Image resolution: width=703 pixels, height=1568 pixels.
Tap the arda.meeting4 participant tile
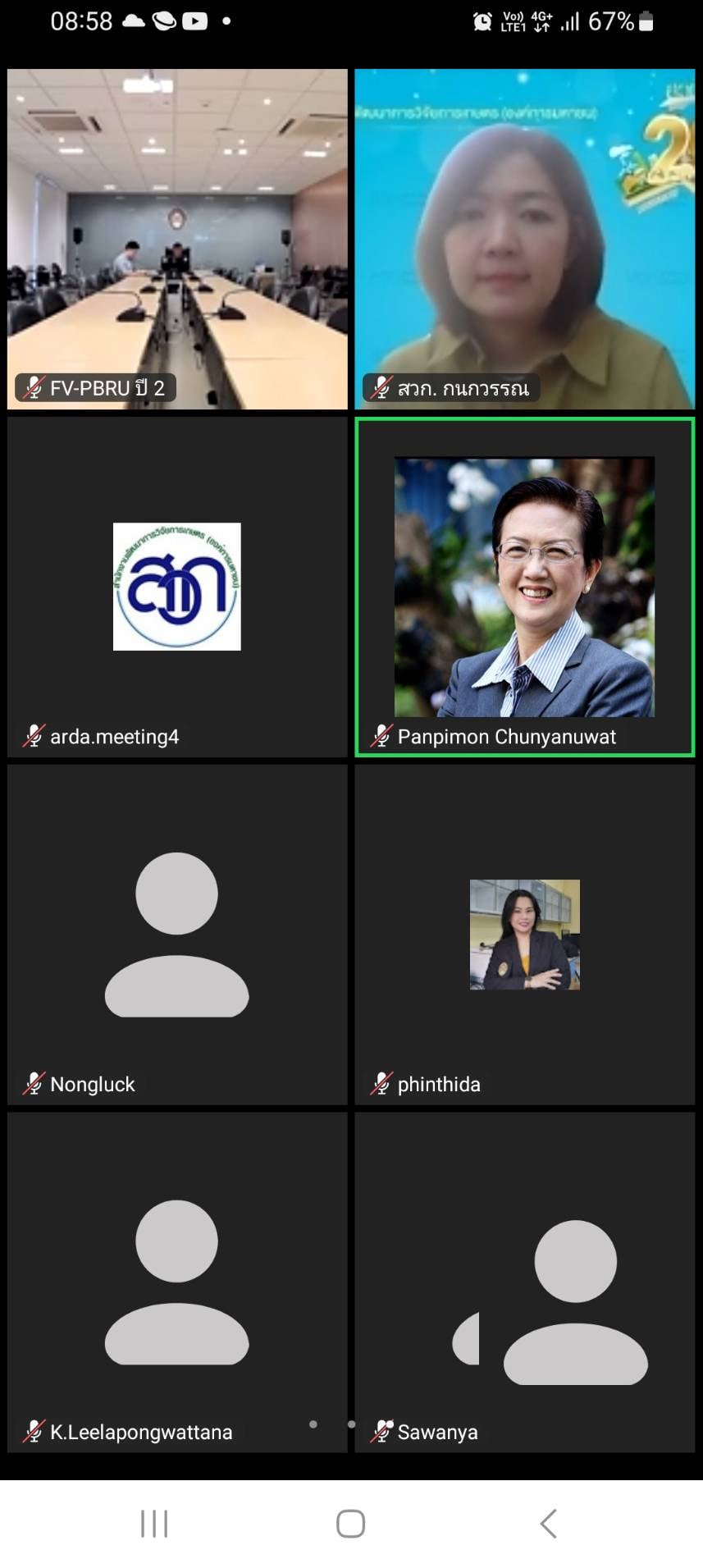[177, 587]
